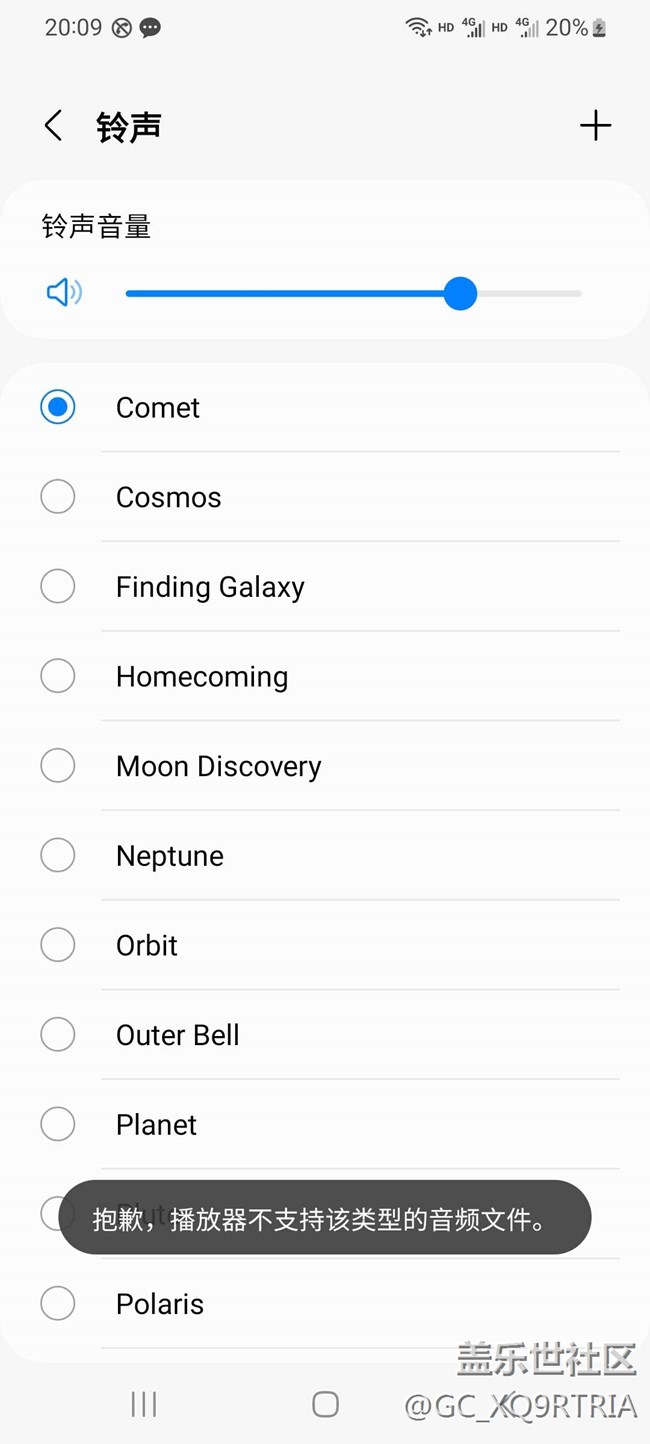
Task: Go to the home screen
Action: pos(325,1404)
